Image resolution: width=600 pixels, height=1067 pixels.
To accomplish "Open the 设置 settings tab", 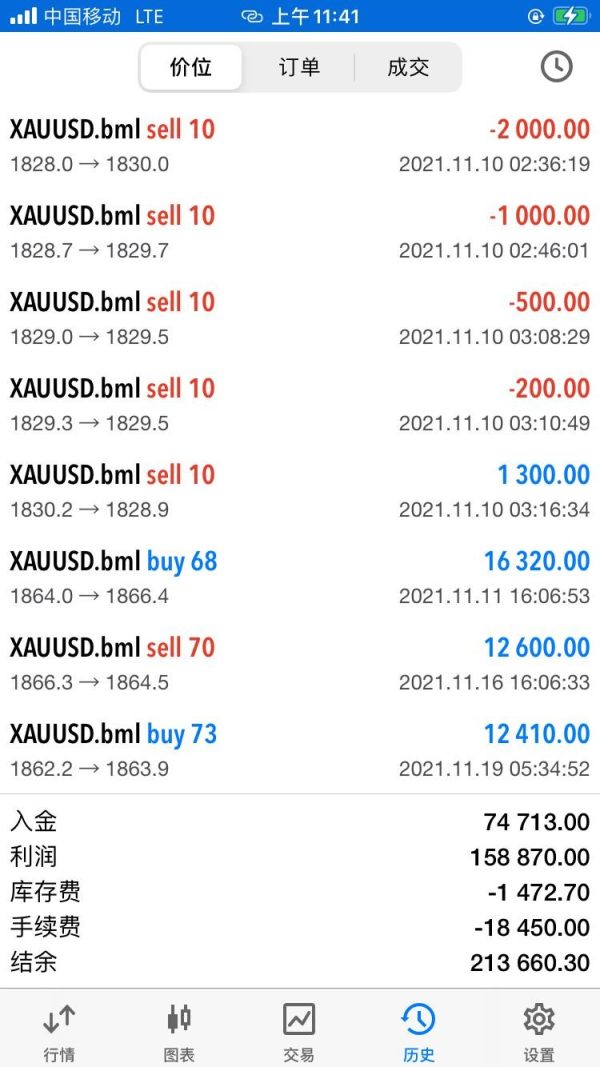I will tap(539, 1033).
